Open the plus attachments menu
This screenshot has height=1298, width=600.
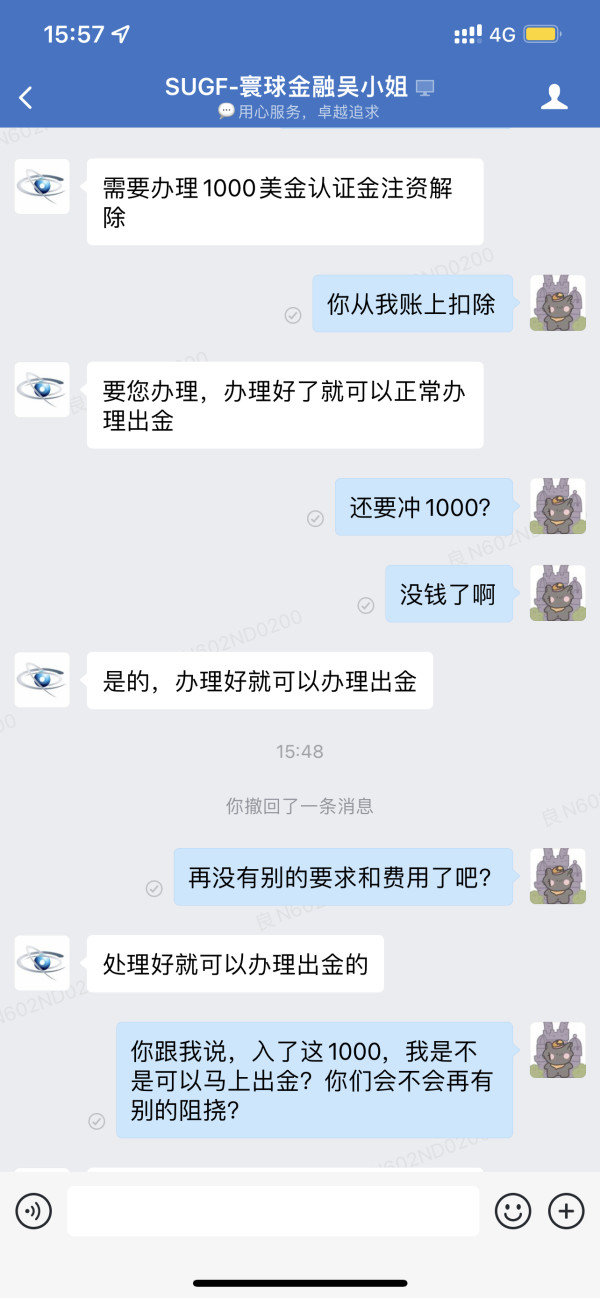(x=566, y=1212)
